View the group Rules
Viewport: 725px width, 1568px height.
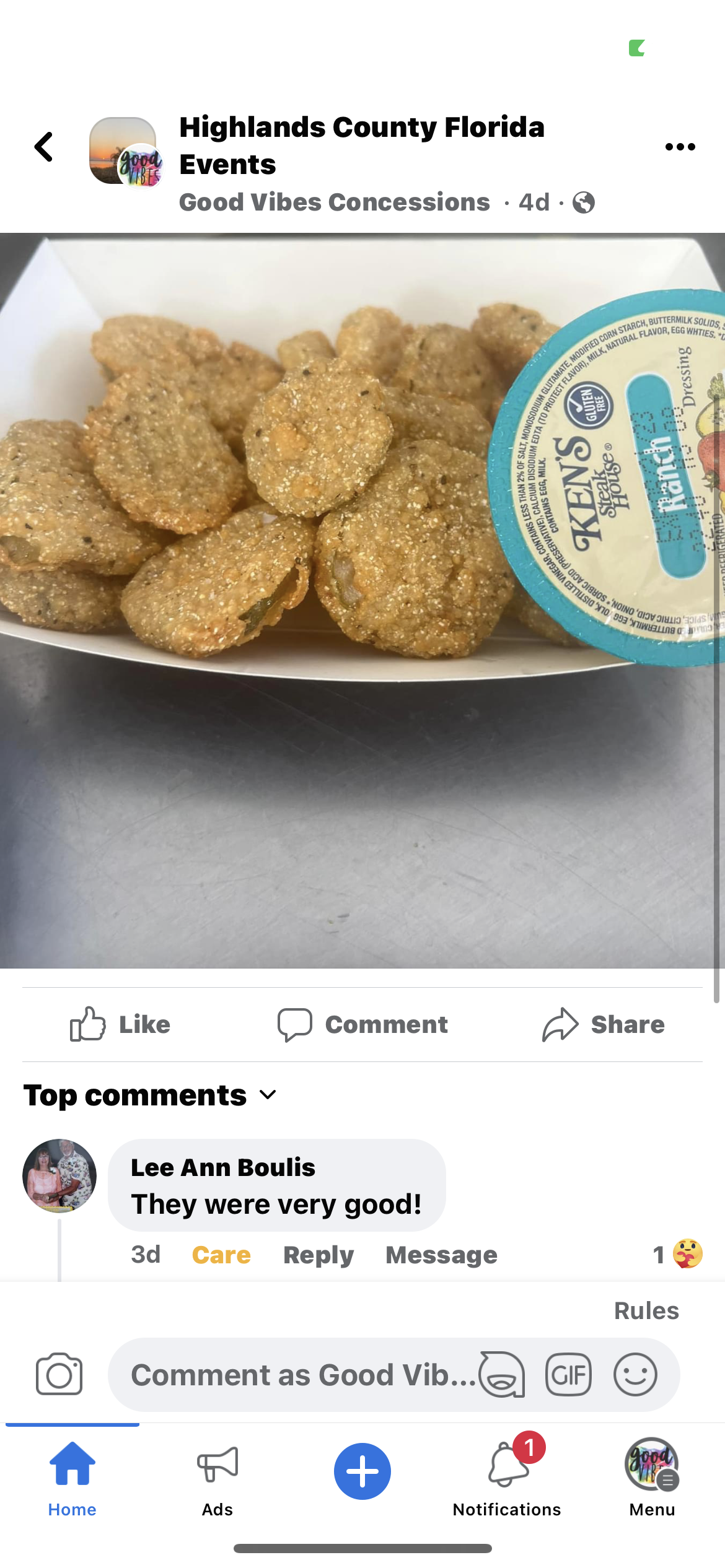(646, 1311)
